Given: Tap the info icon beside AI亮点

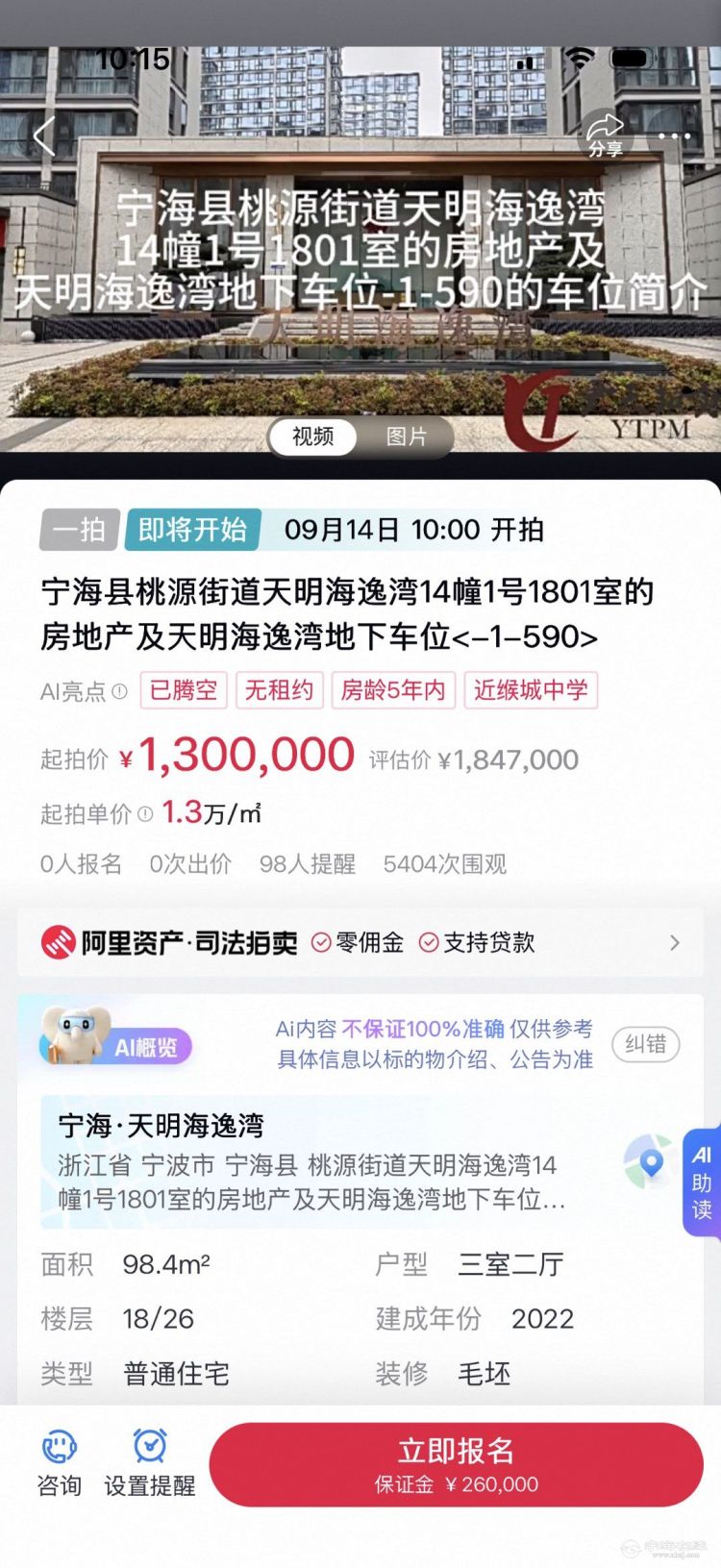Looking at the screenshot, I should point(119,691).
